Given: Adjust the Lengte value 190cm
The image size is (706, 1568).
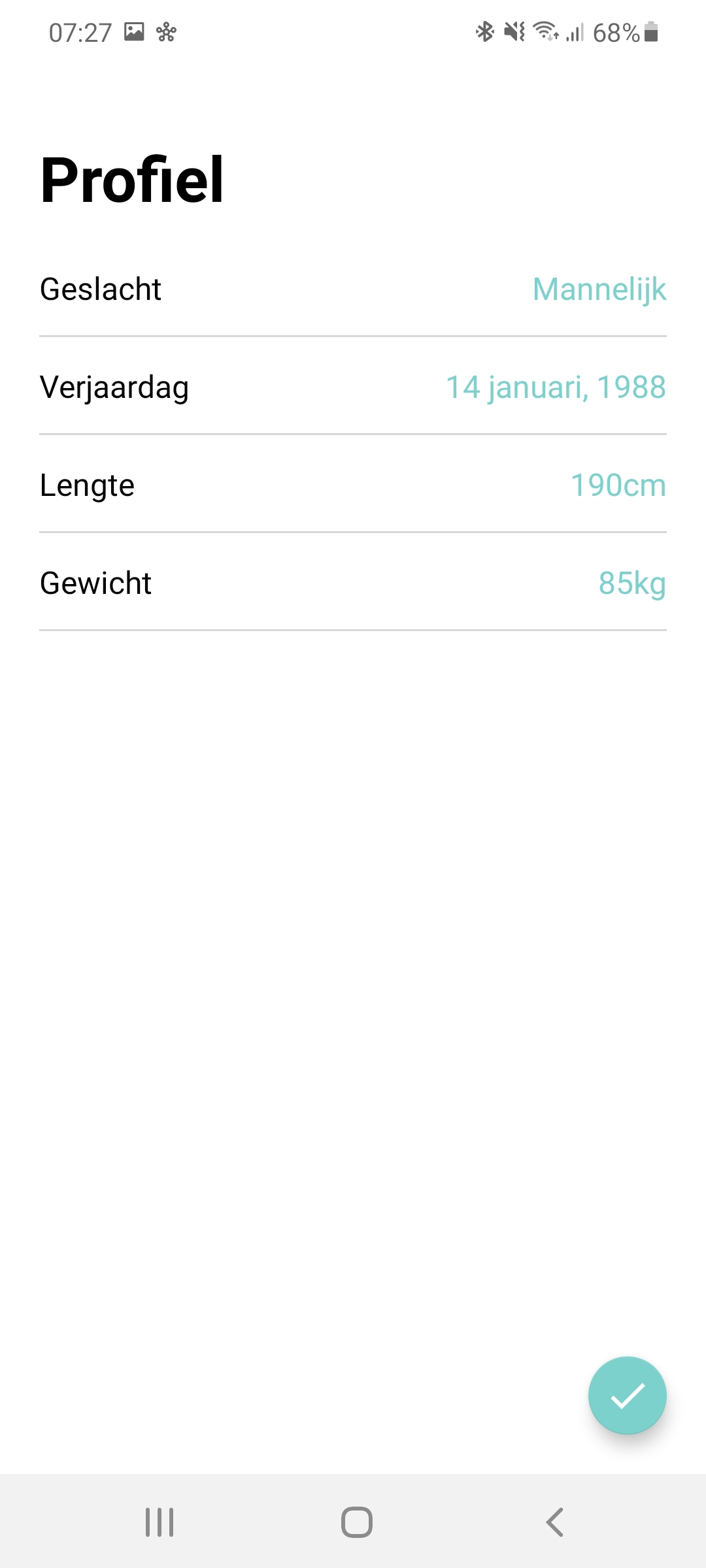Looking at the screenshot, I should [618, 485].
